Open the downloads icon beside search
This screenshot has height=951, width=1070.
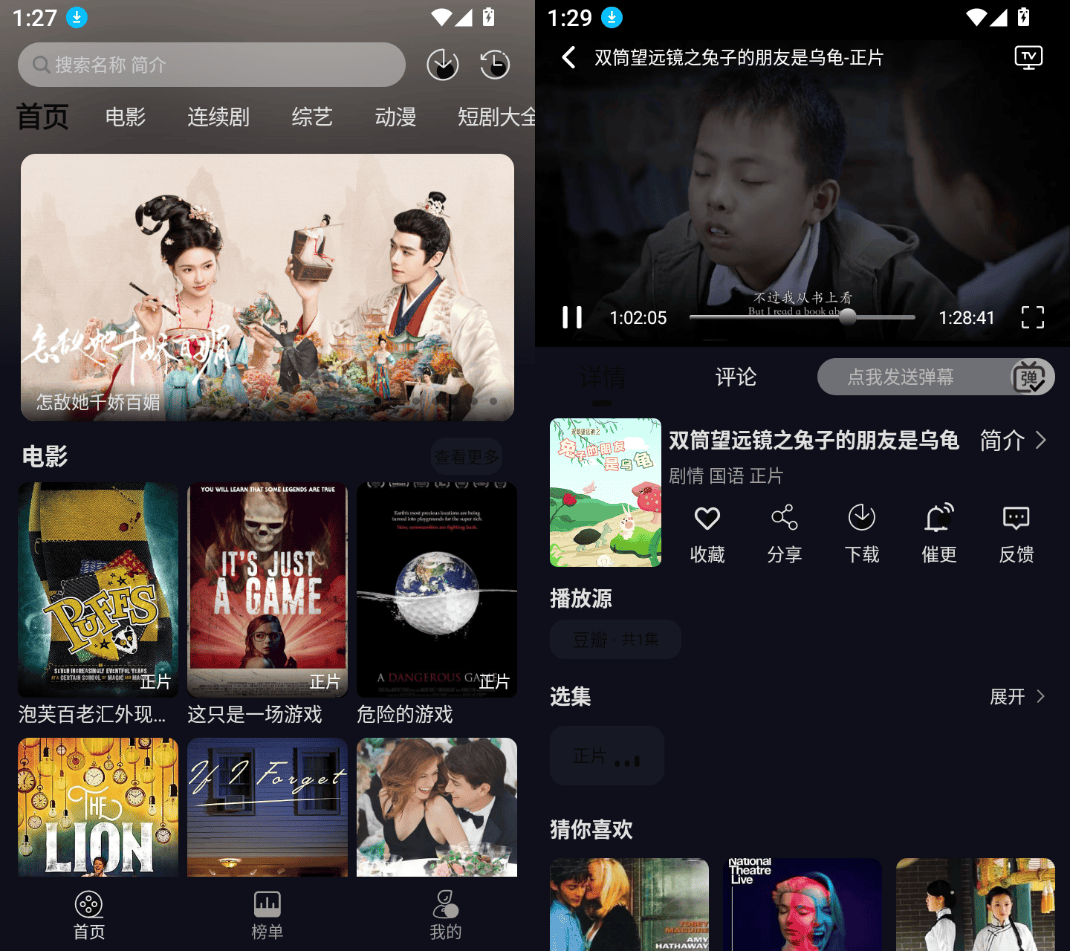pyautogui.click(x=442, y=65)
